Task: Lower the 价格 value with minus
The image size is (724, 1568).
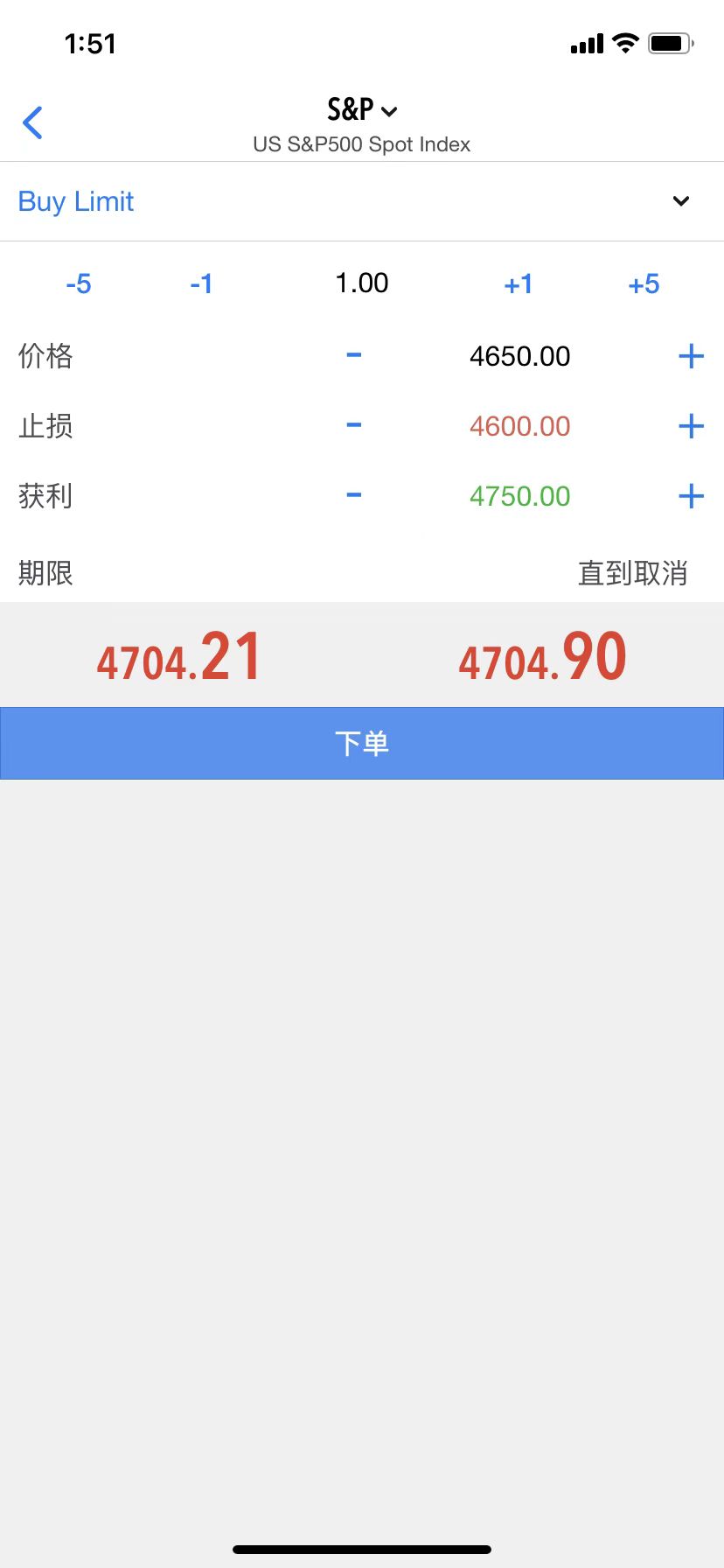Action: tap(354, 355)
